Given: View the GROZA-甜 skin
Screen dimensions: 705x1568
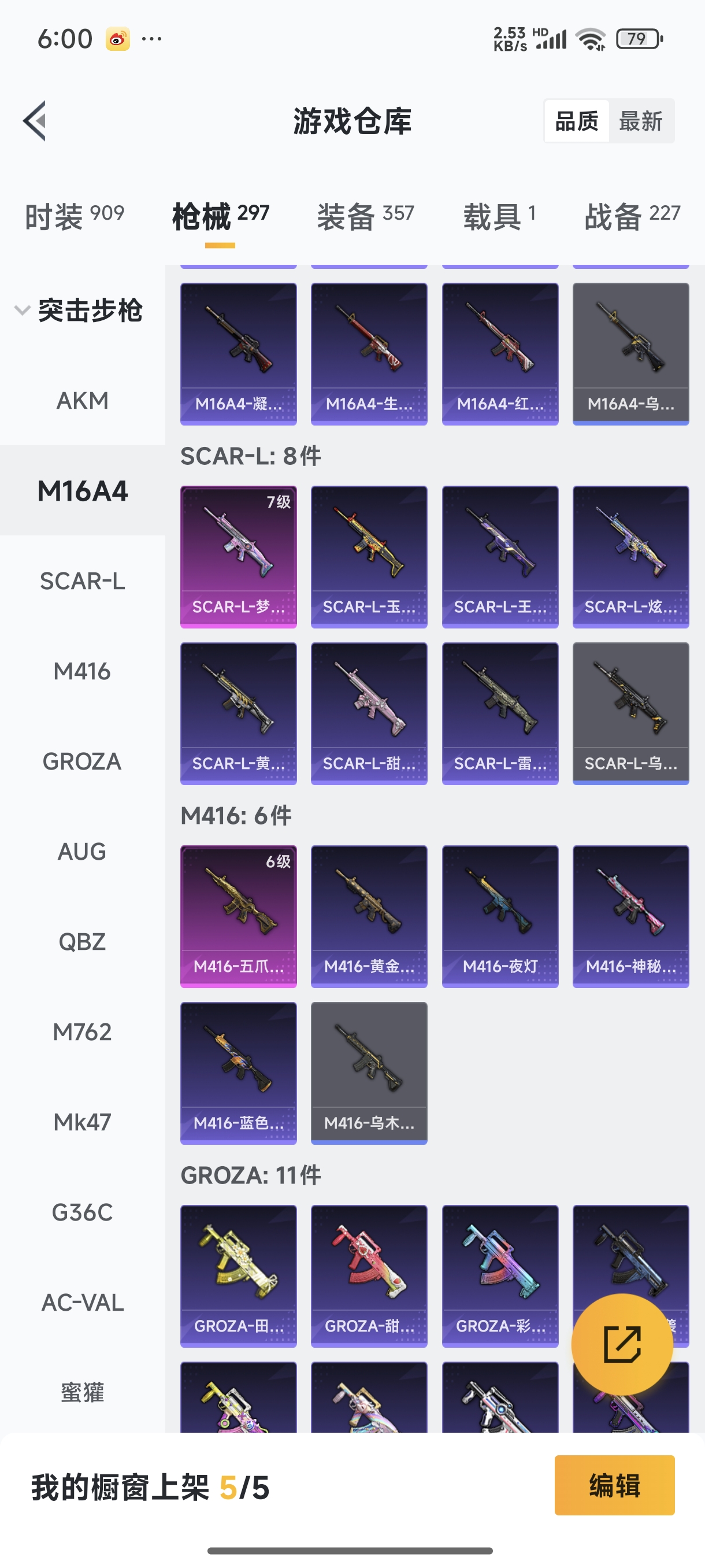Looking at the screenshot, I should point(369,1275).
